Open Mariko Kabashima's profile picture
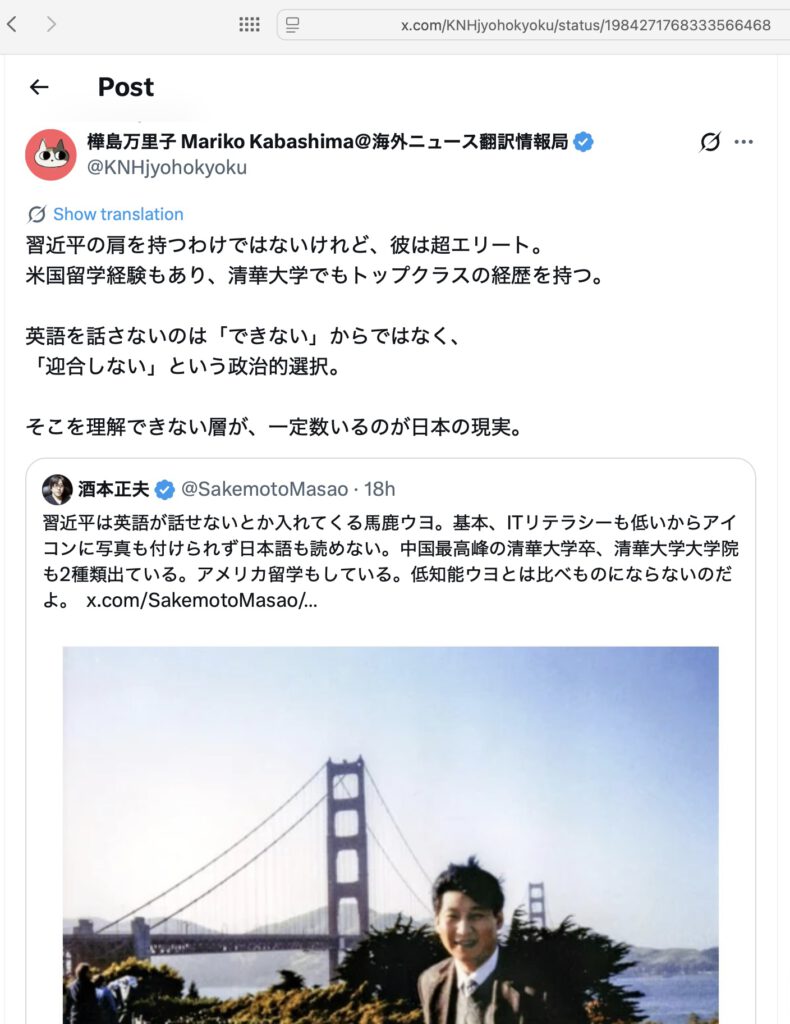Screen dimensions: 790x1024 click(51, 154)
